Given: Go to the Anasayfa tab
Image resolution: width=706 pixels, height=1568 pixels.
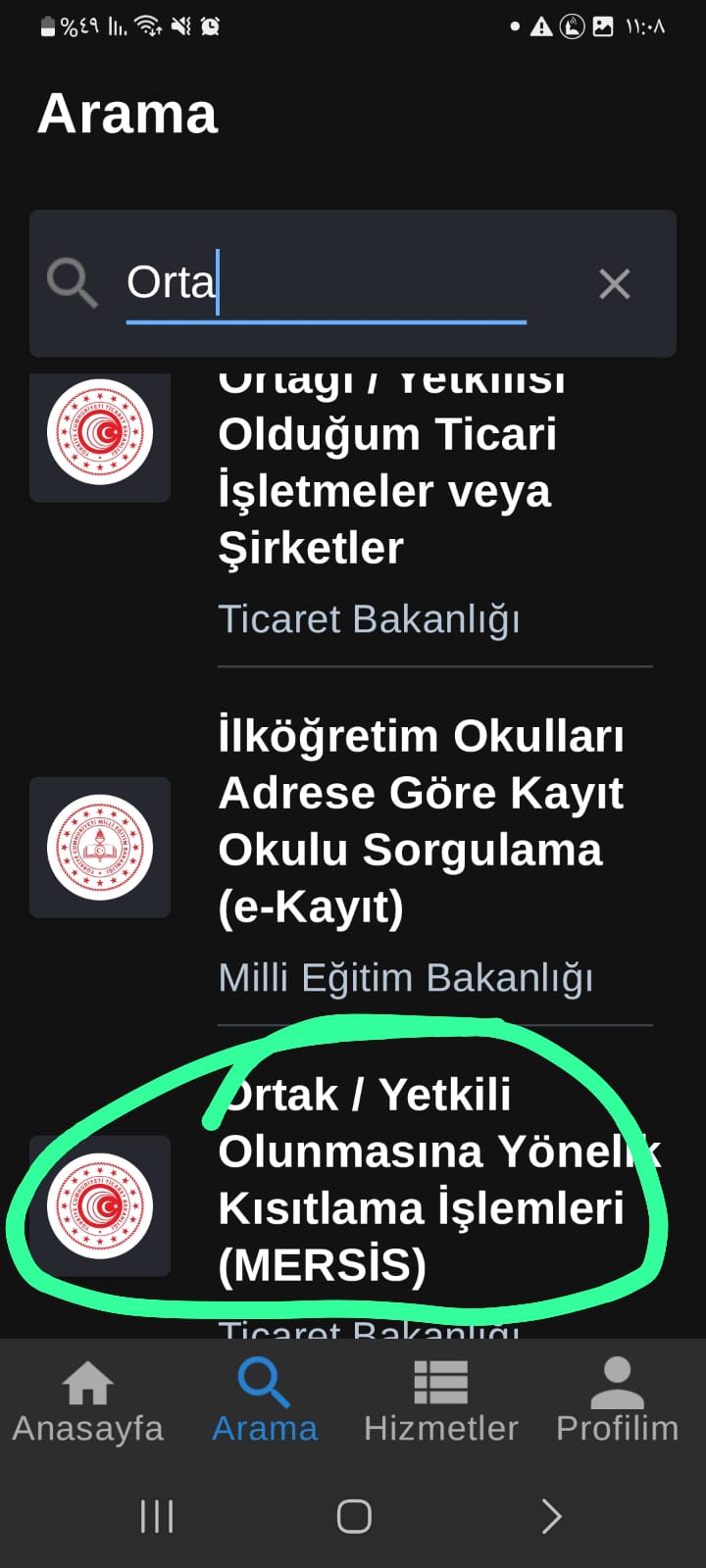Looking at the screenshot, I should 88,1402.
